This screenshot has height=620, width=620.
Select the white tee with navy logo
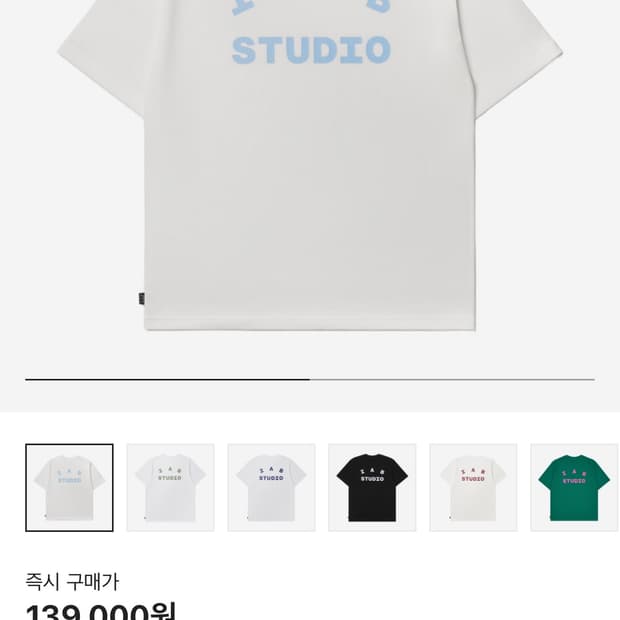[271, 487]
